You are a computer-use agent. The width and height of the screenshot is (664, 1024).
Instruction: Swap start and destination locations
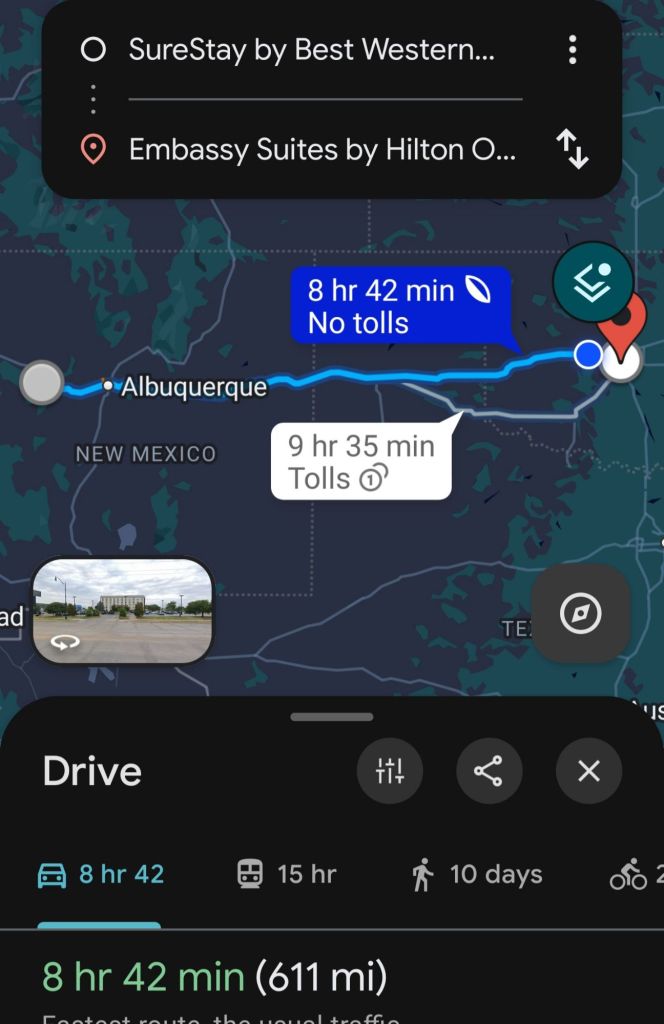pyautogui.click(x=572, y=150)
